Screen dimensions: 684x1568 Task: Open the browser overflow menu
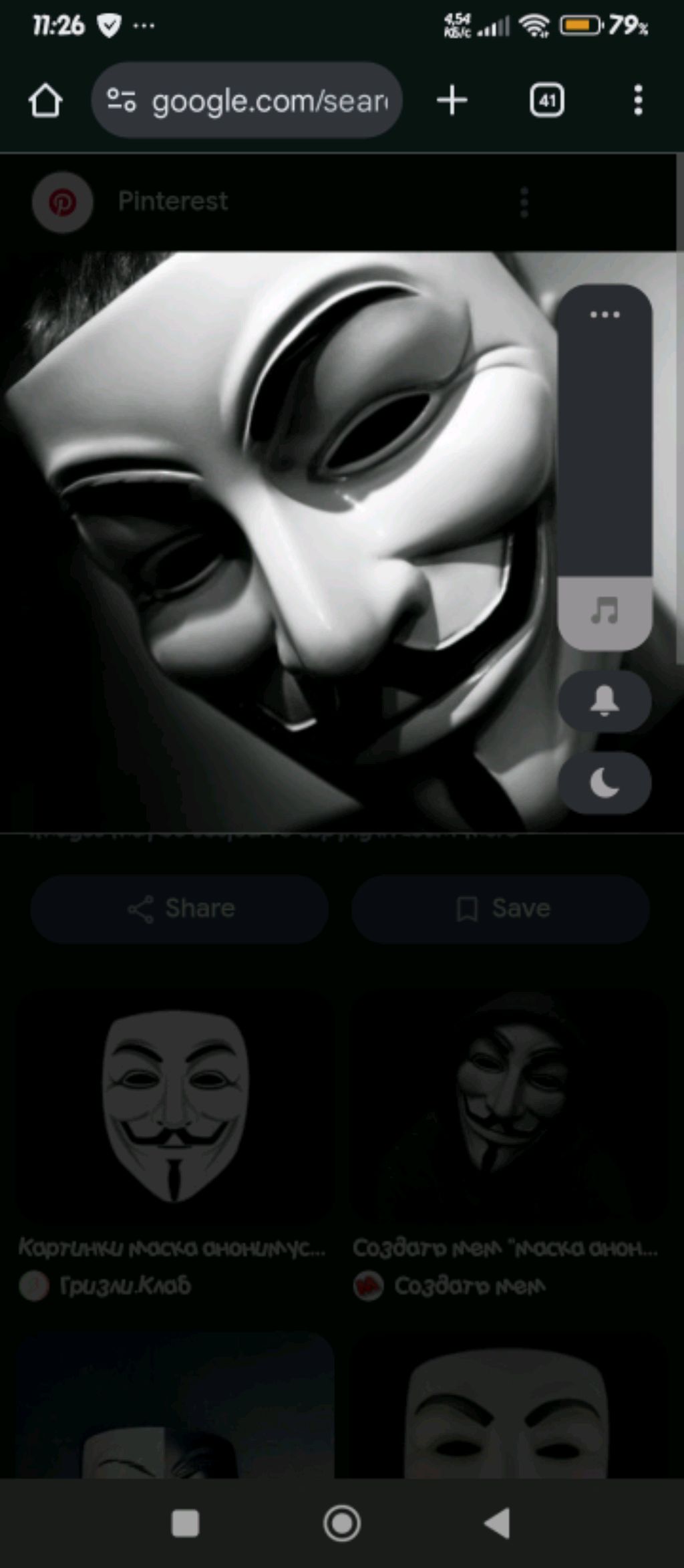[638, 101]
